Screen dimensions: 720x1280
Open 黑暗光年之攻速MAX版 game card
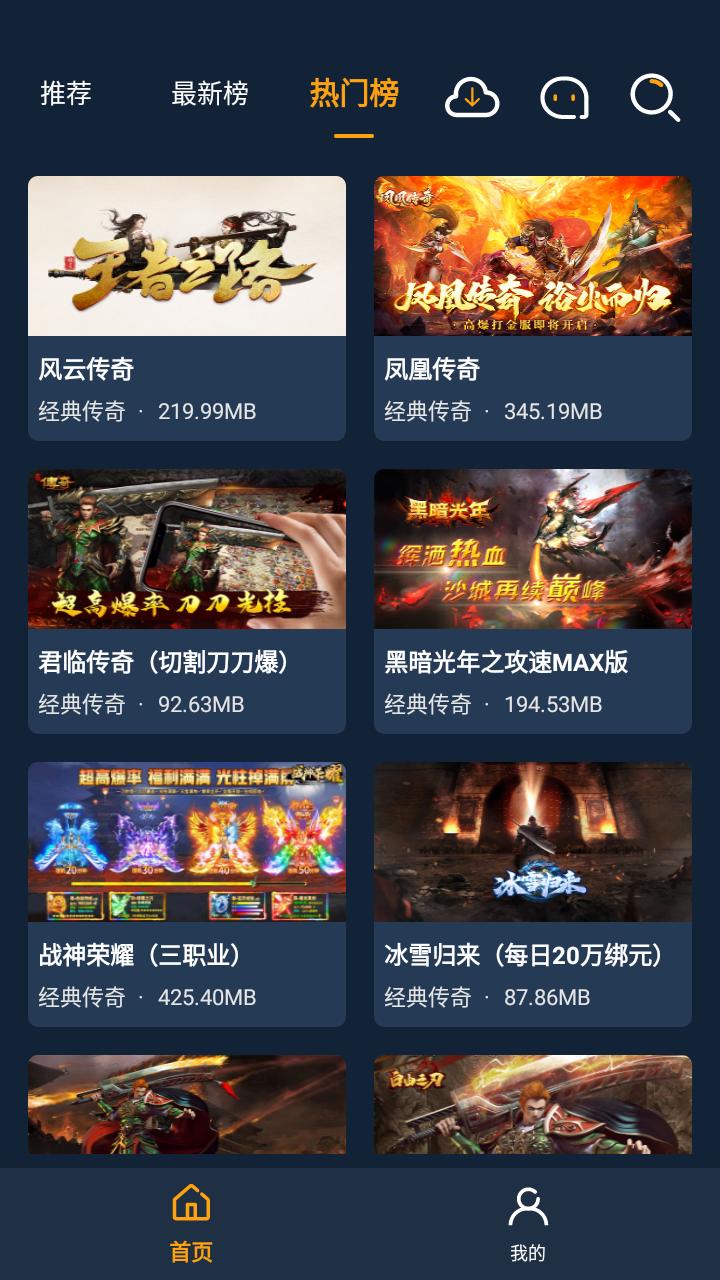[x=533, y=601]
